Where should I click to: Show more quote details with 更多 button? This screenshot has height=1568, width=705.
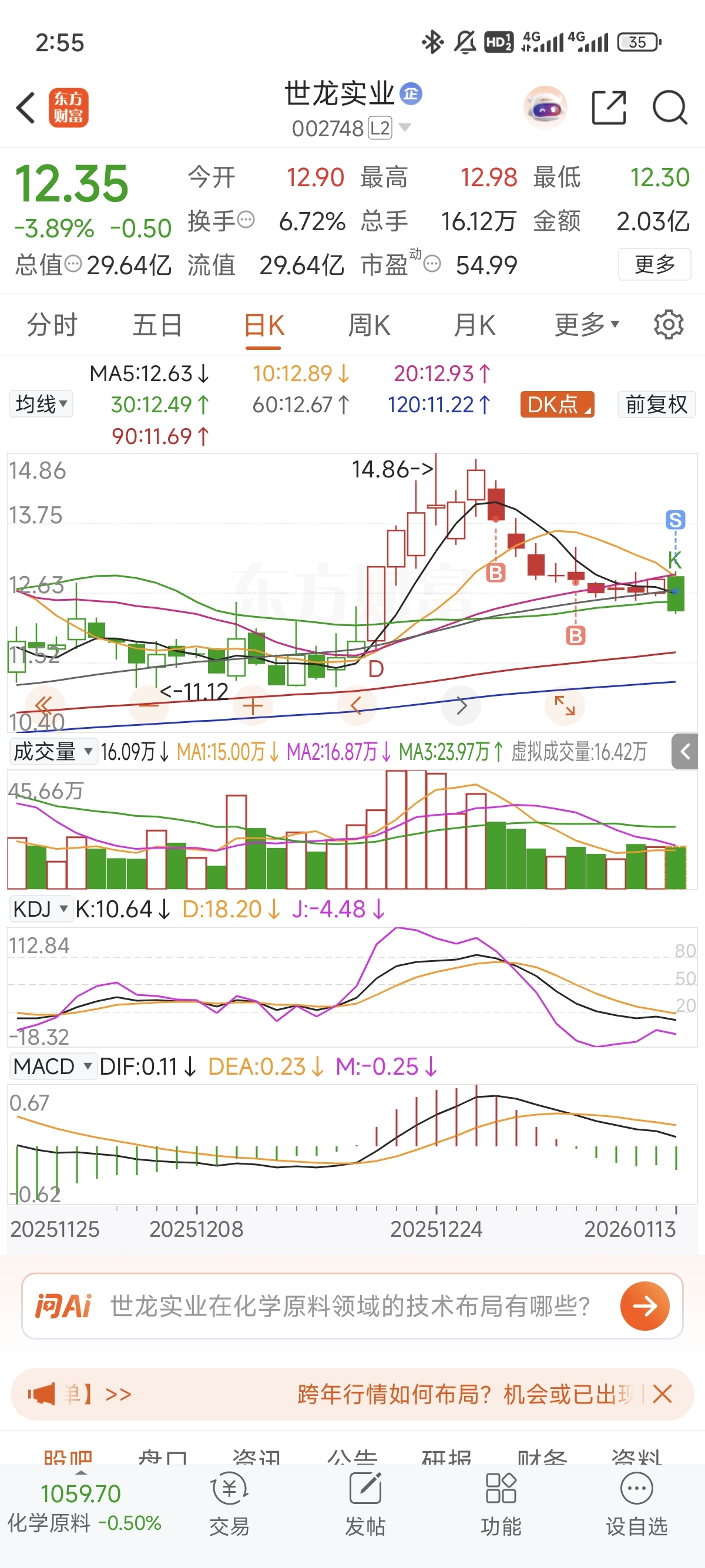coord(654,264)
